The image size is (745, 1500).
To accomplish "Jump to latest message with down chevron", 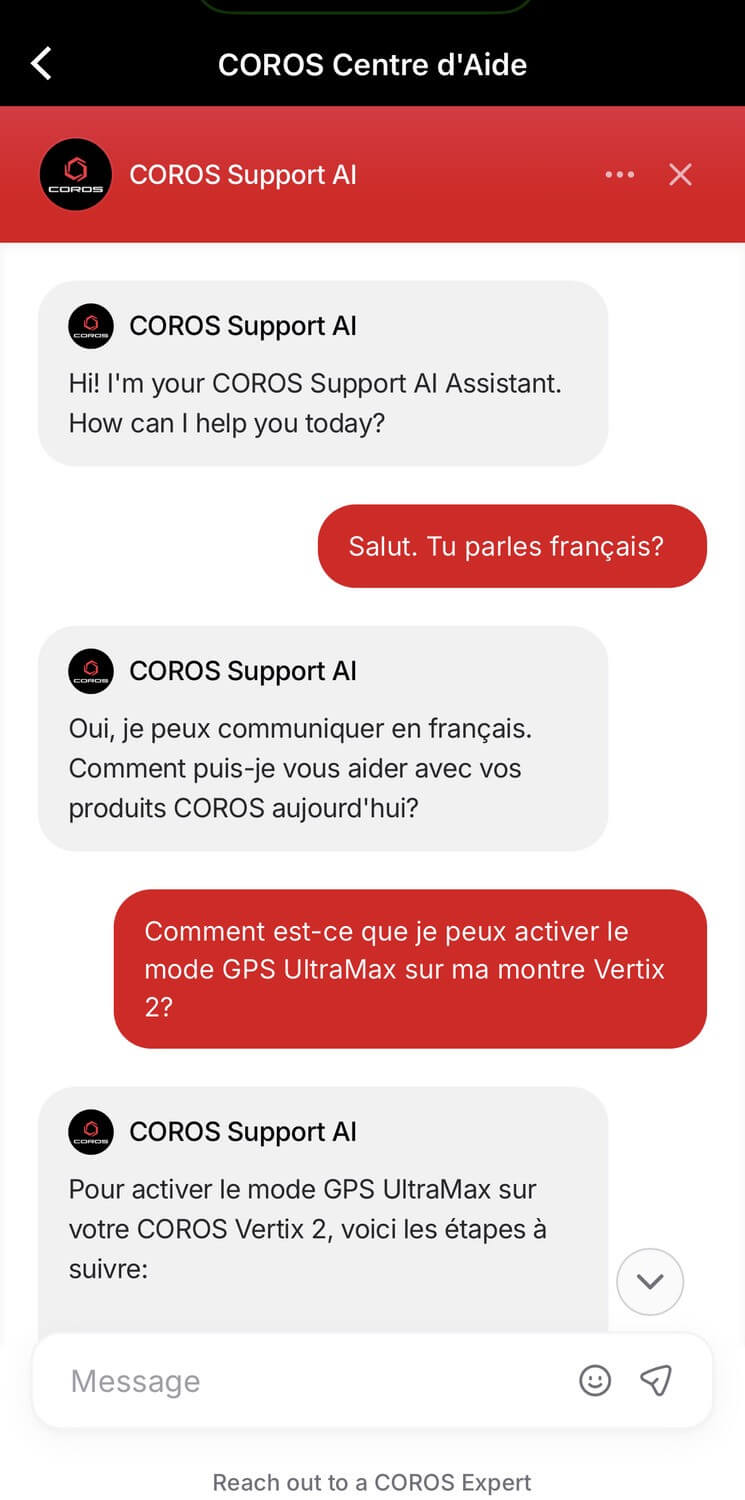I will pyautogui.click(x=650, y=1281).
